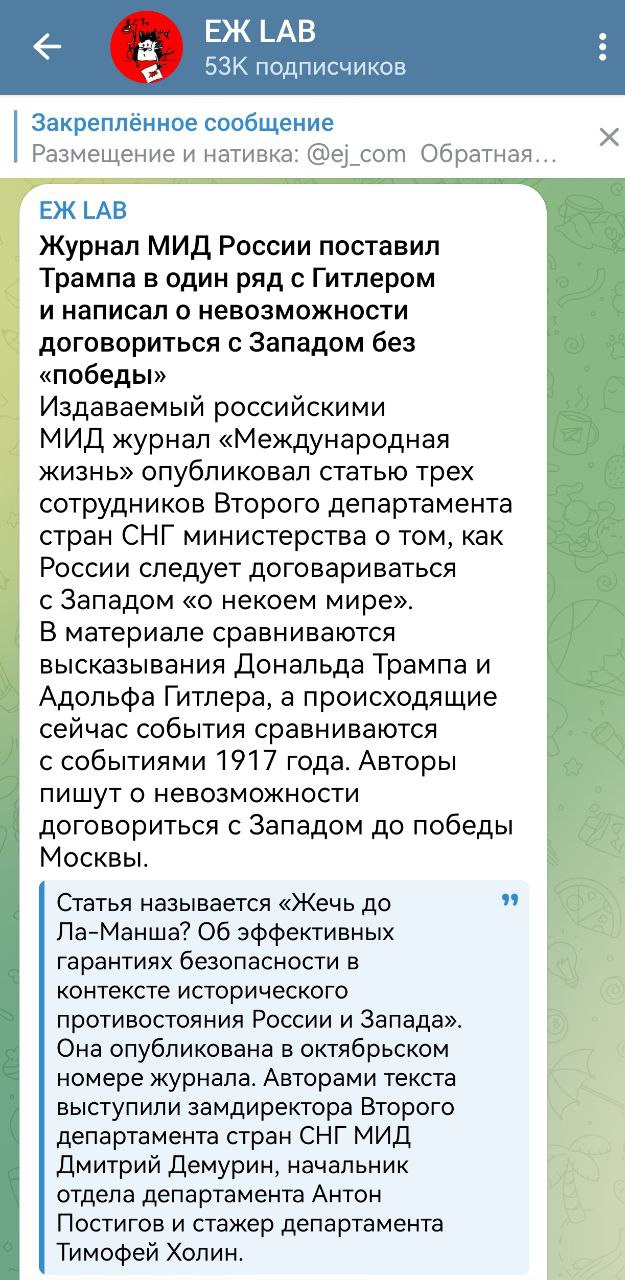Dismiss the pinned message banner

point(608,137)
